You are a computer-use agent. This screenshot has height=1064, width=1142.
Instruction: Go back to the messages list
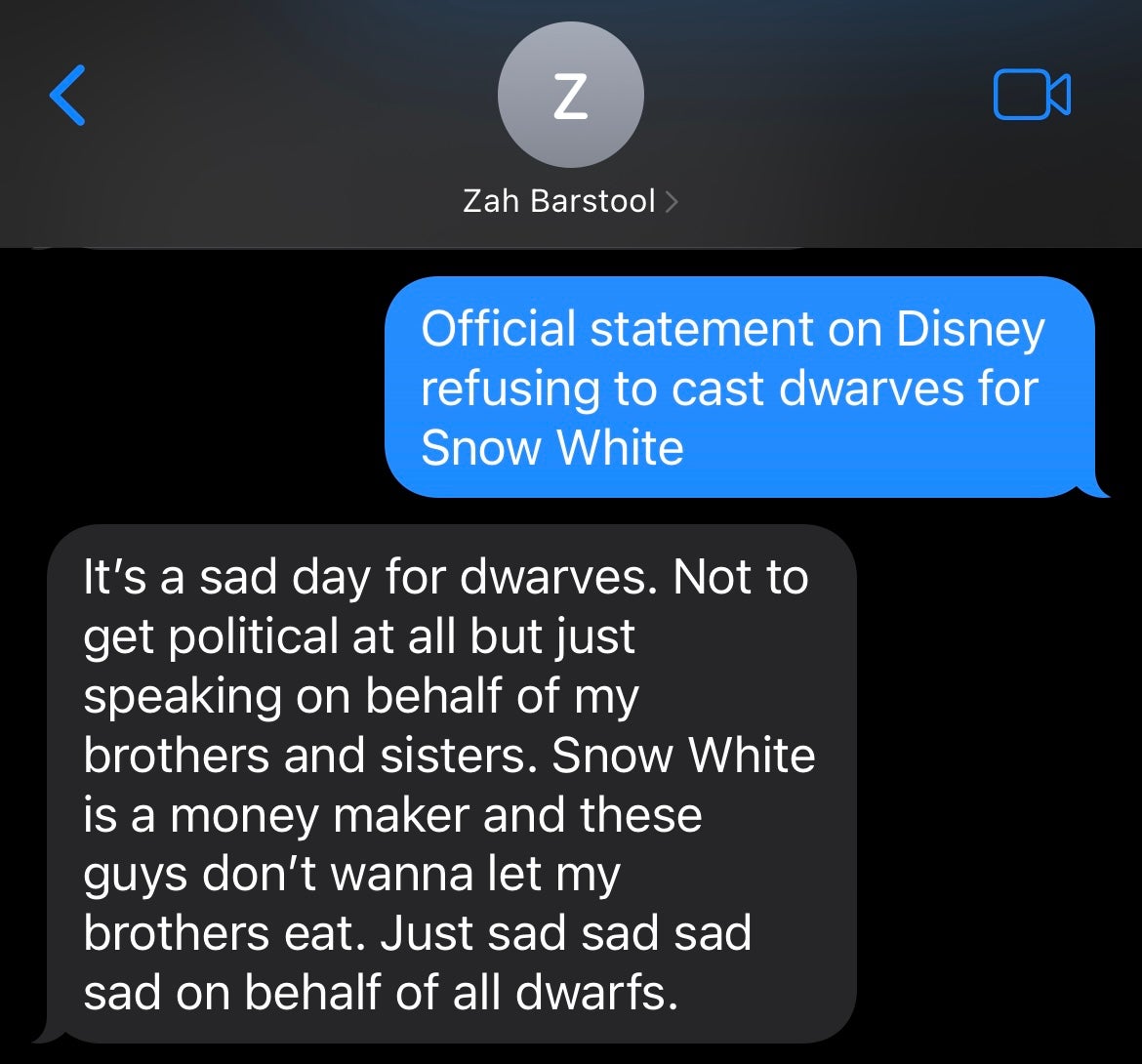67,96
